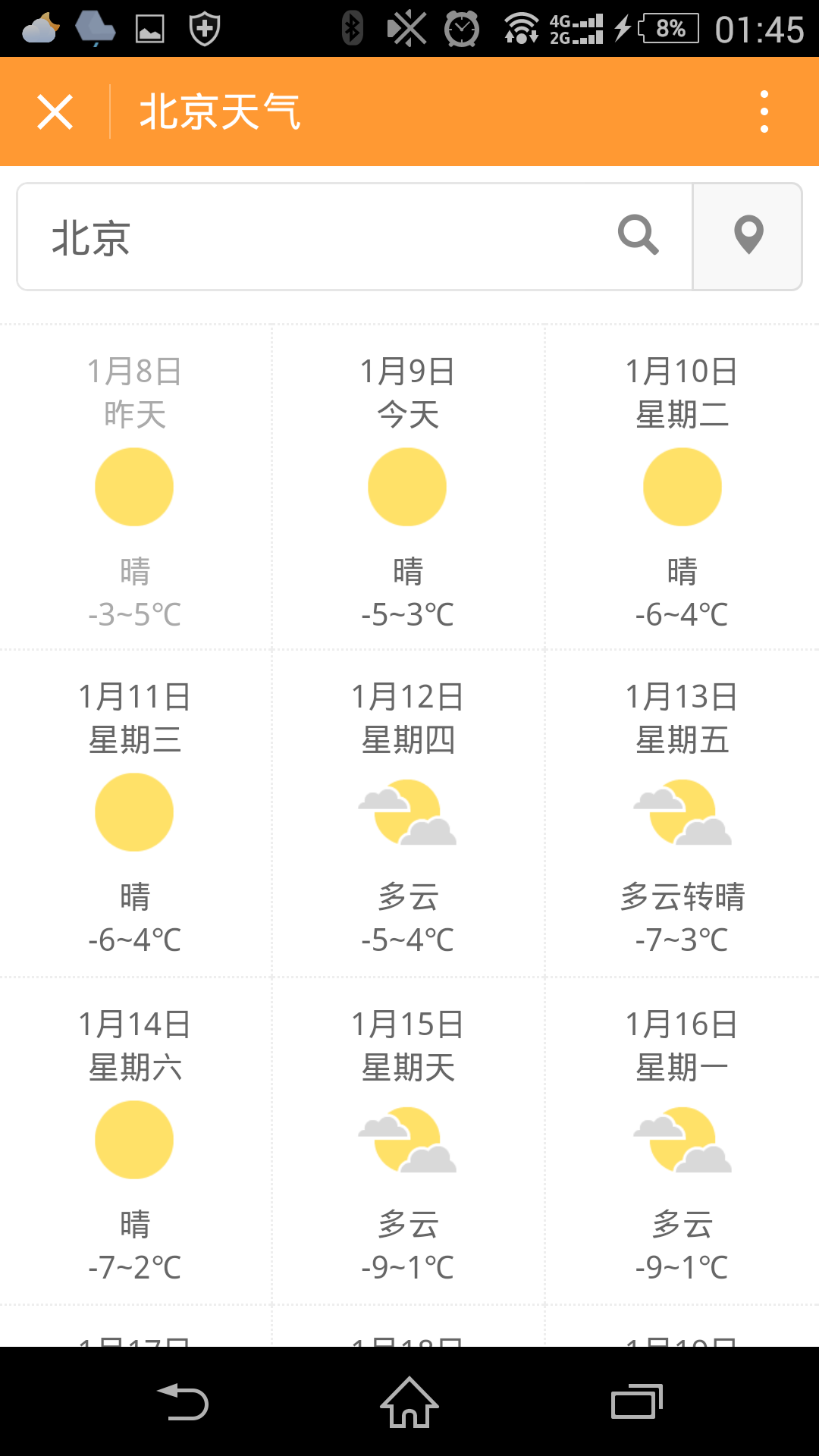Search weather with the magnifier icon
819x1456 pixels.
638,235
